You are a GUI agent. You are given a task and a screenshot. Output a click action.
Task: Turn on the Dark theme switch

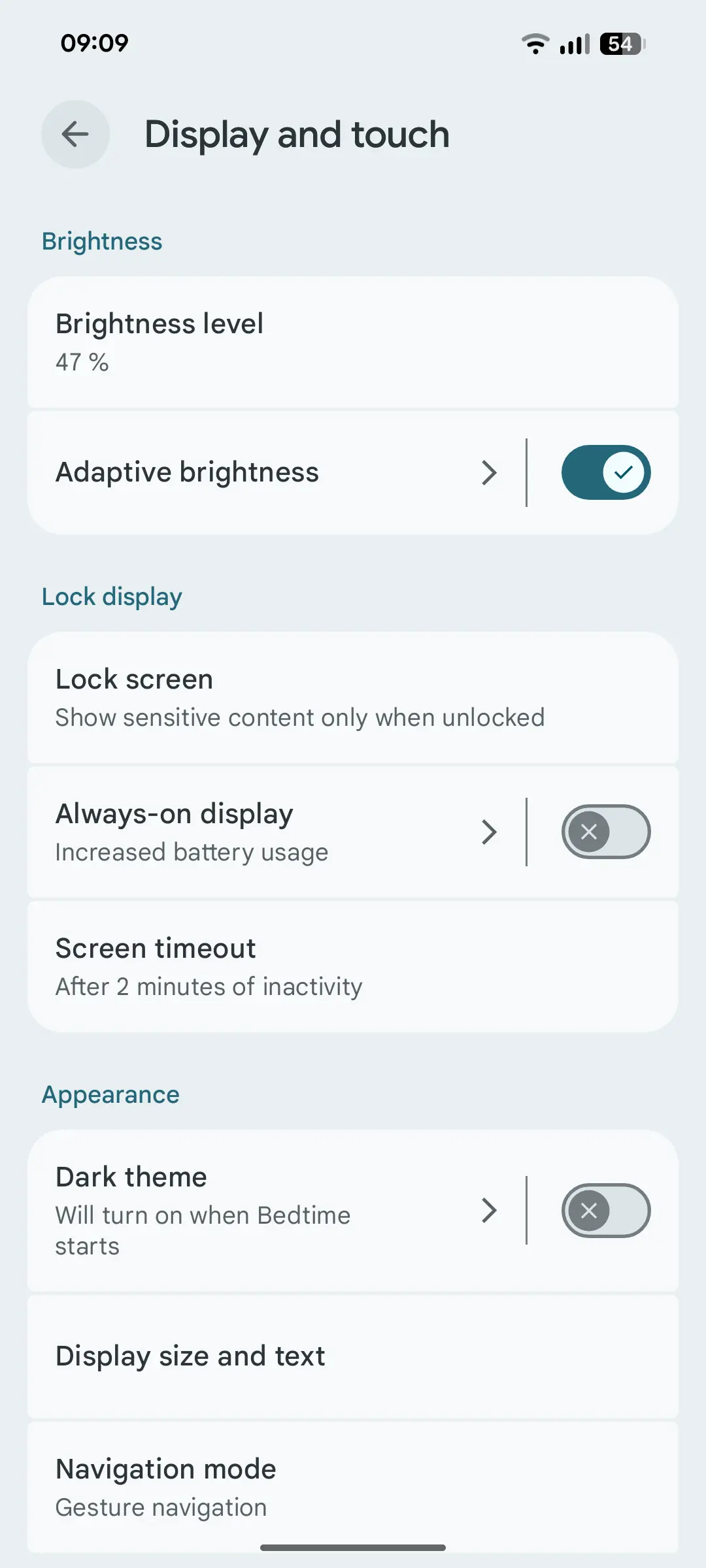[606, 1211]
